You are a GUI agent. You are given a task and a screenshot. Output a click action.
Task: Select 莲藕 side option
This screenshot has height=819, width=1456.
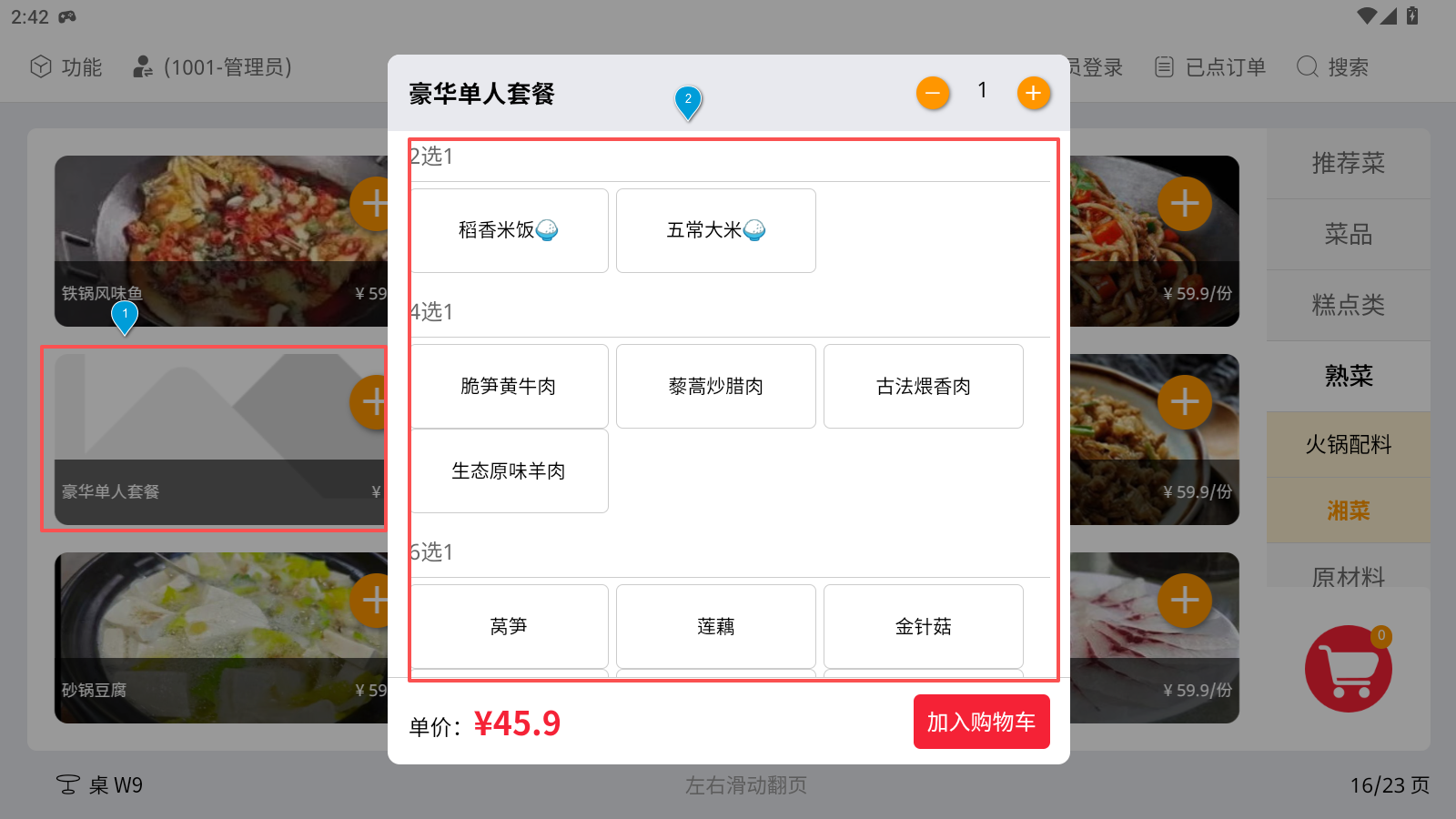point(715,626)
